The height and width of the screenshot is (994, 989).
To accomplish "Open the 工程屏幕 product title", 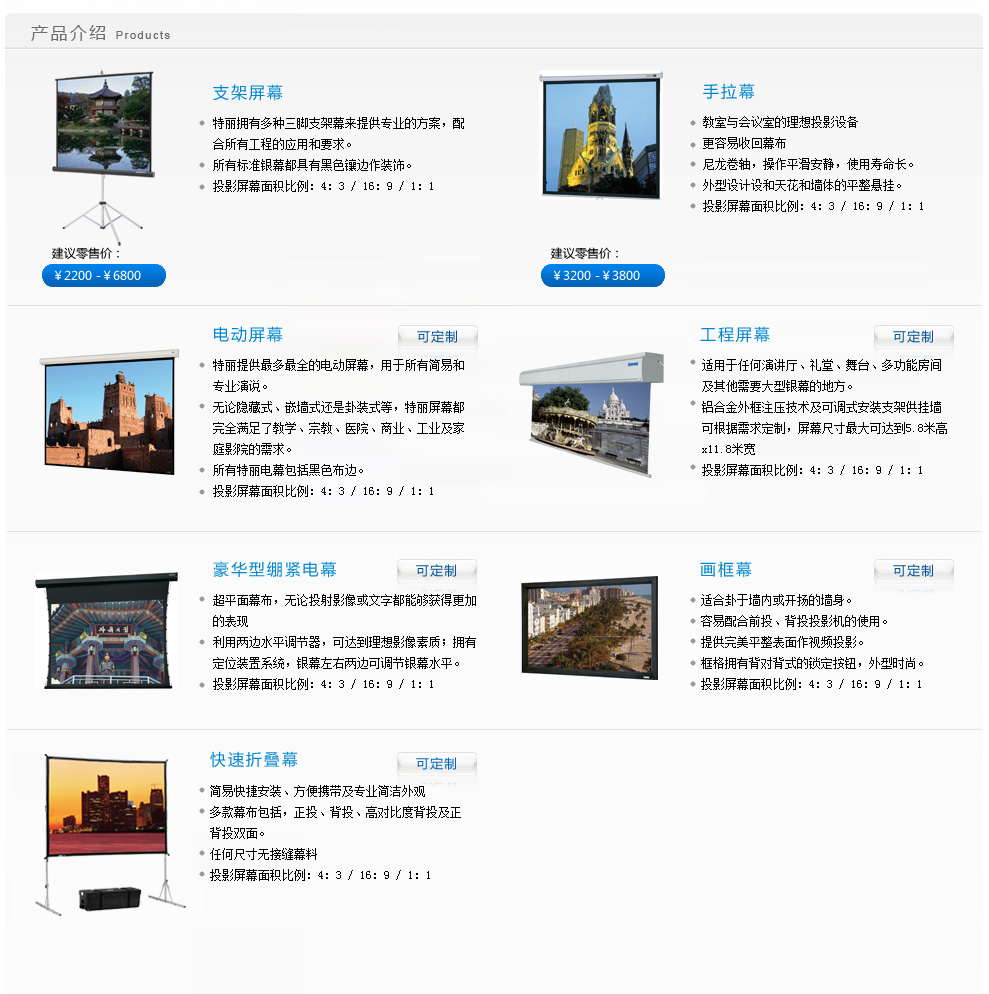I will (734, 335).
